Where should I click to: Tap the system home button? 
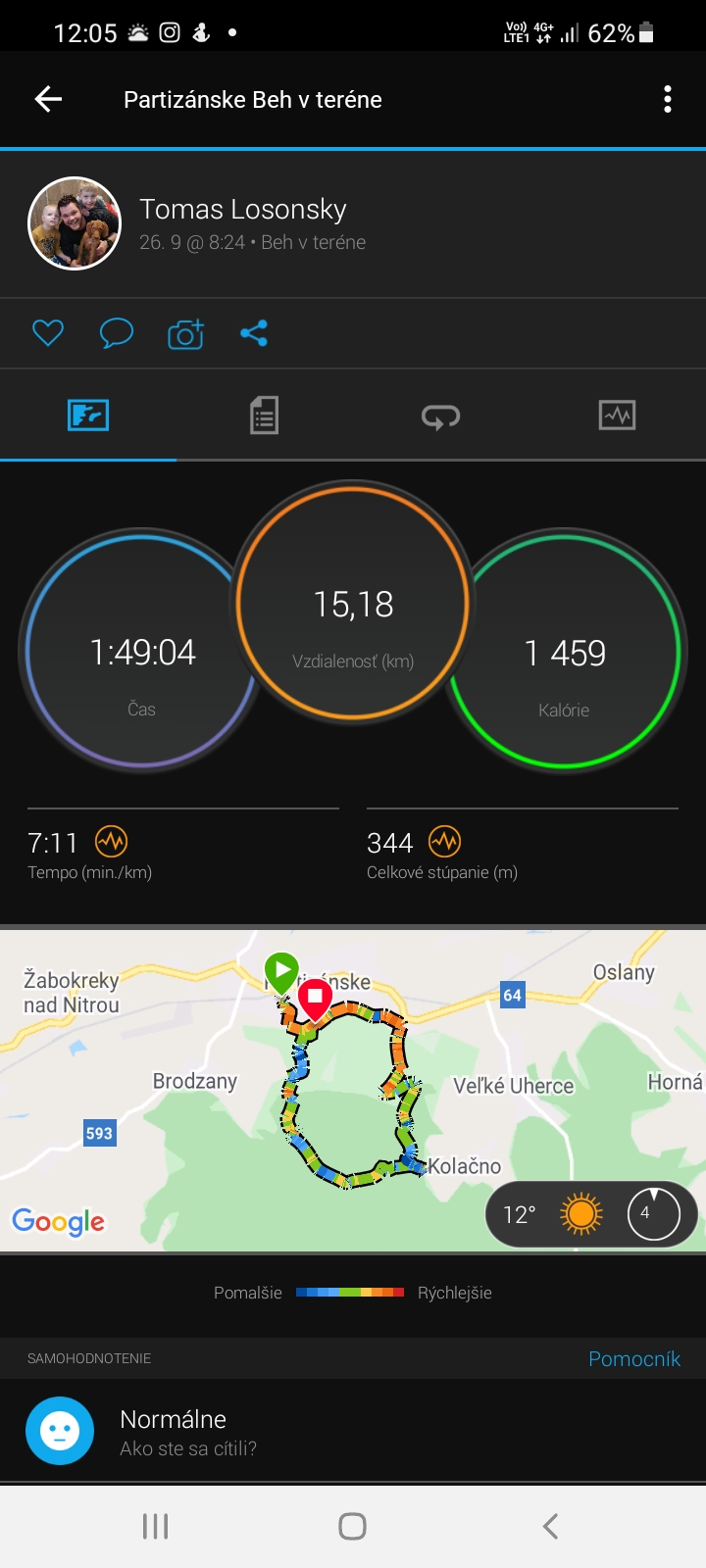pyautogui.click(x=353, y=1526)
